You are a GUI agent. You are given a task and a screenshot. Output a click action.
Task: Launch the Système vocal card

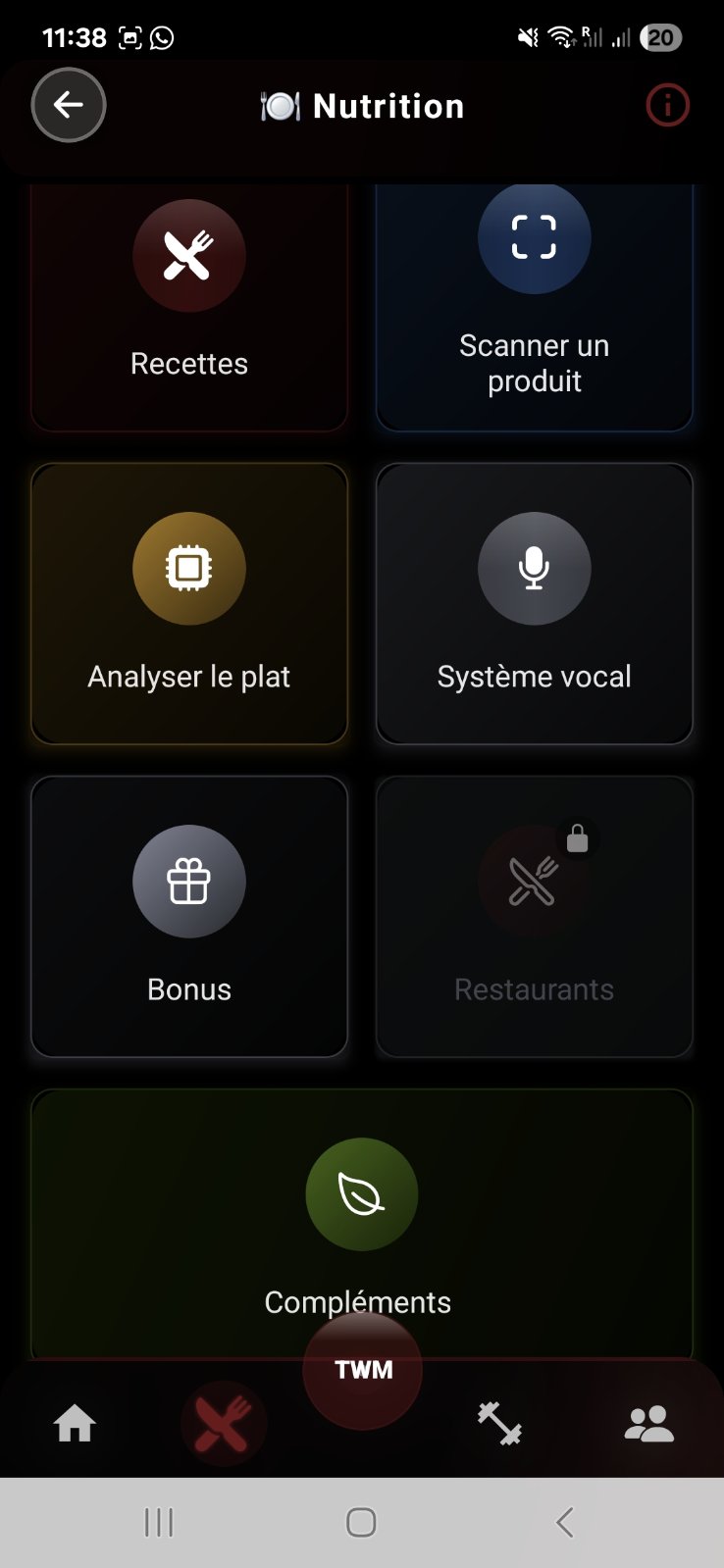click(535, 603)
